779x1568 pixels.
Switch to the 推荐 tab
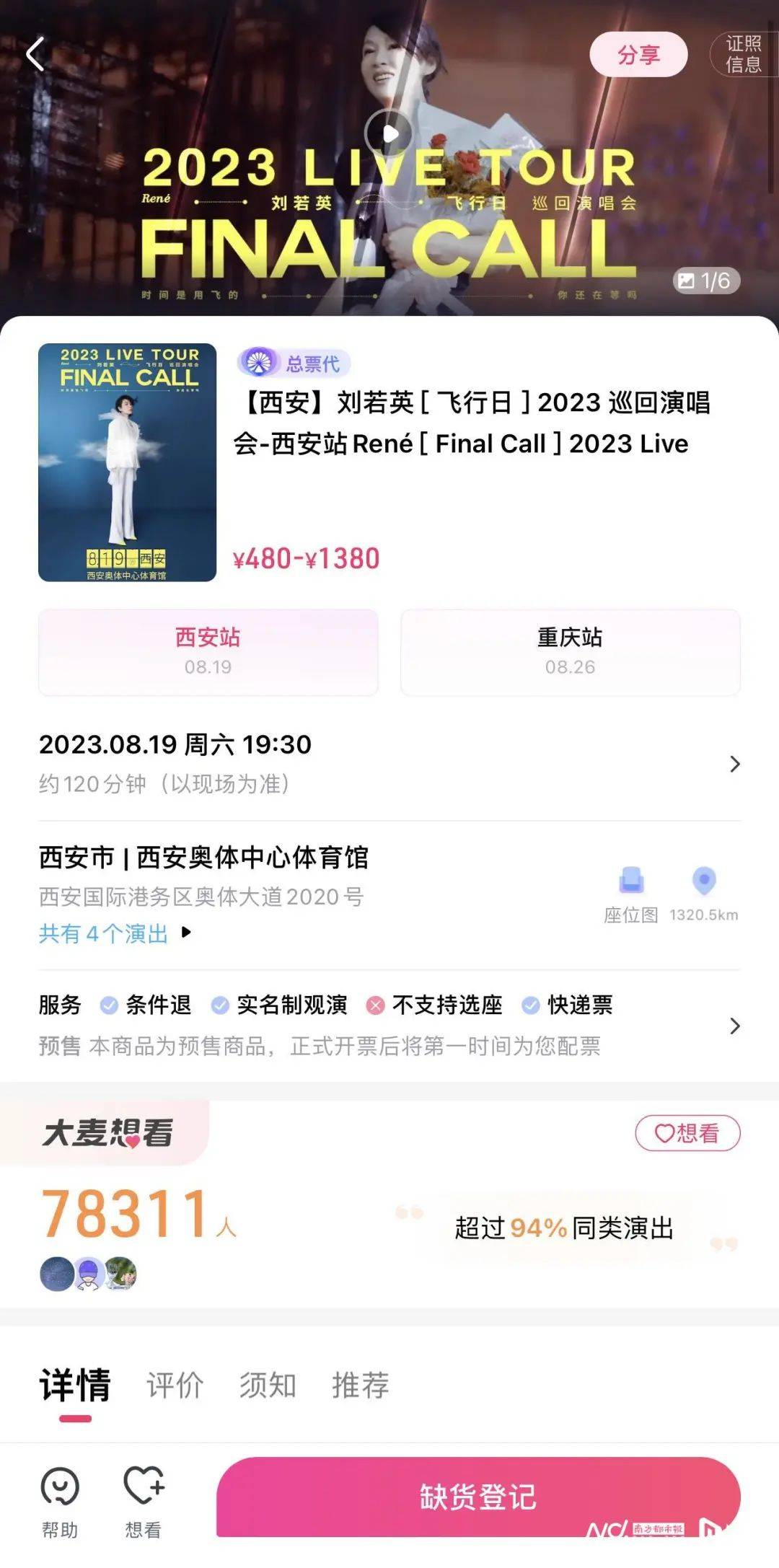tap(360, 1385)
